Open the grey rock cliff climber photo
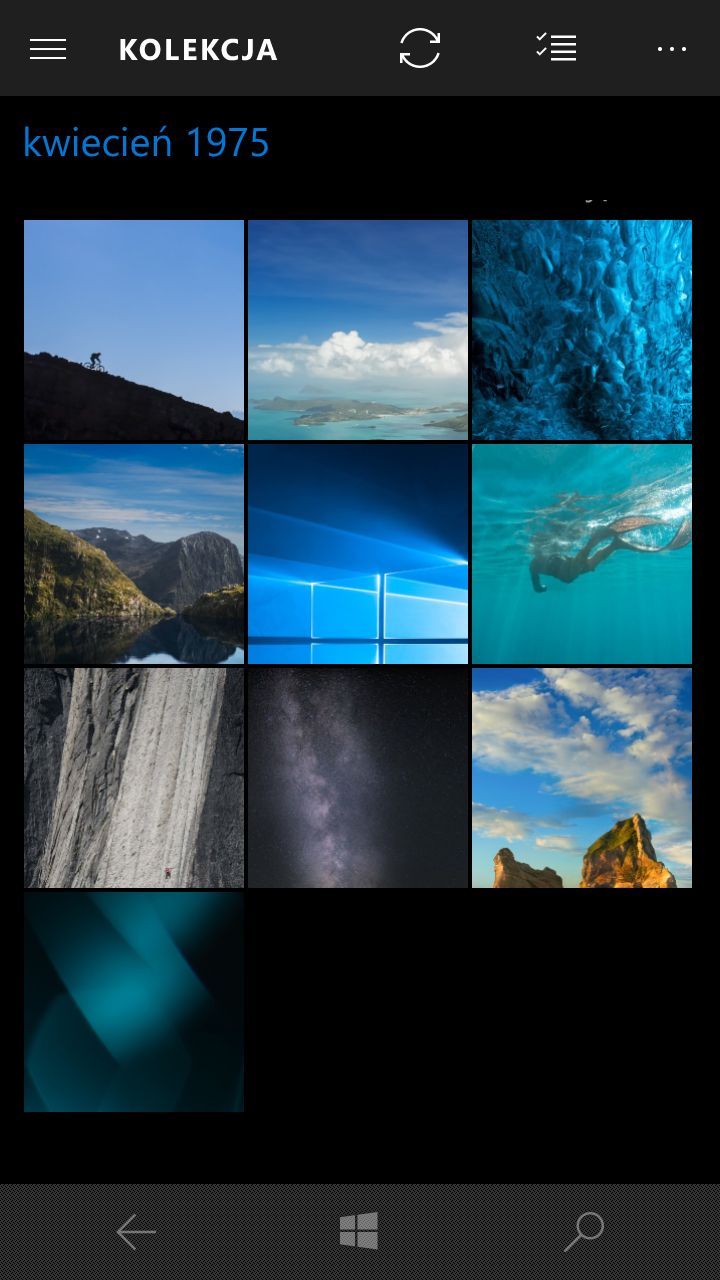Screen dimensions: 720x1280 (134, 778)
